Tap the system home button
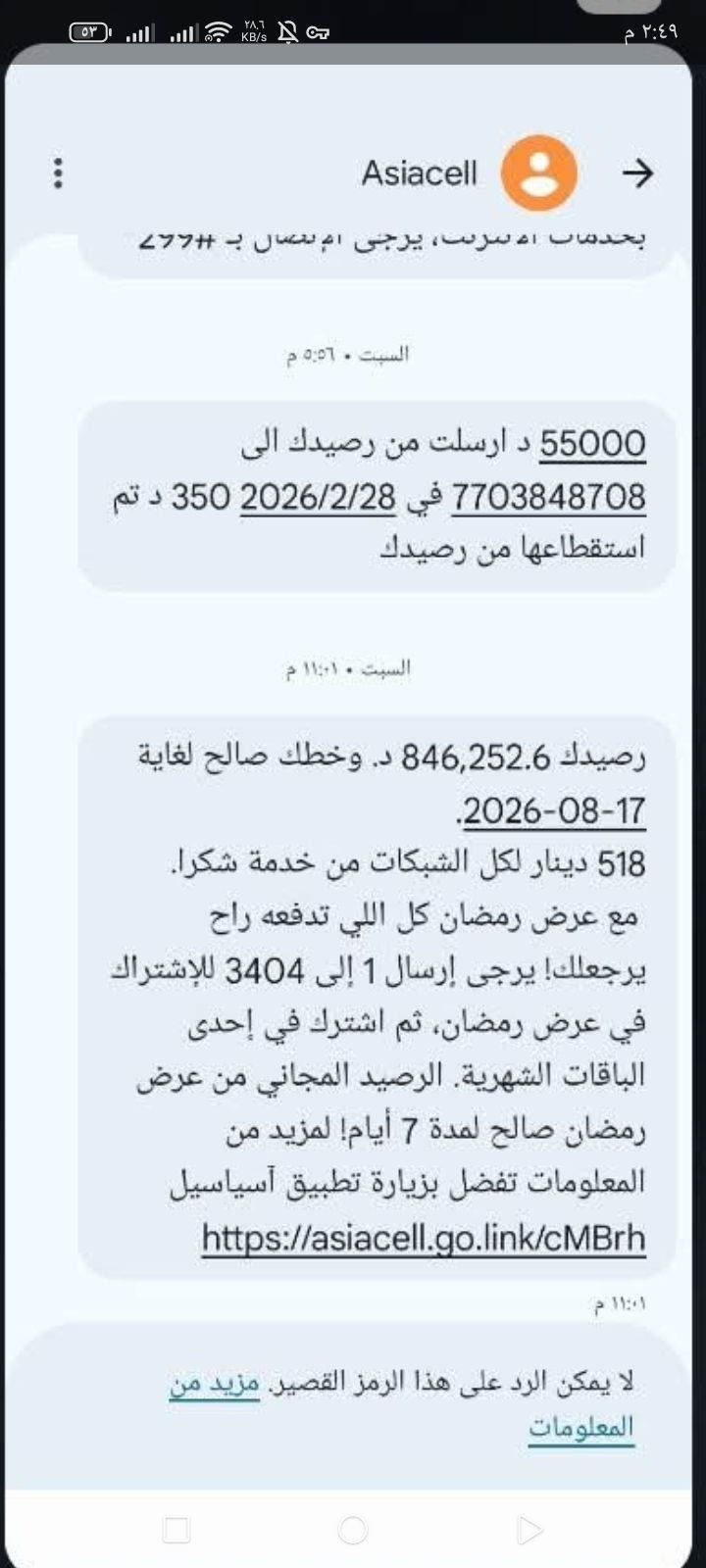Viewport: 706px width, 1568px height. pyautogui.click(x=352, y=1529)
